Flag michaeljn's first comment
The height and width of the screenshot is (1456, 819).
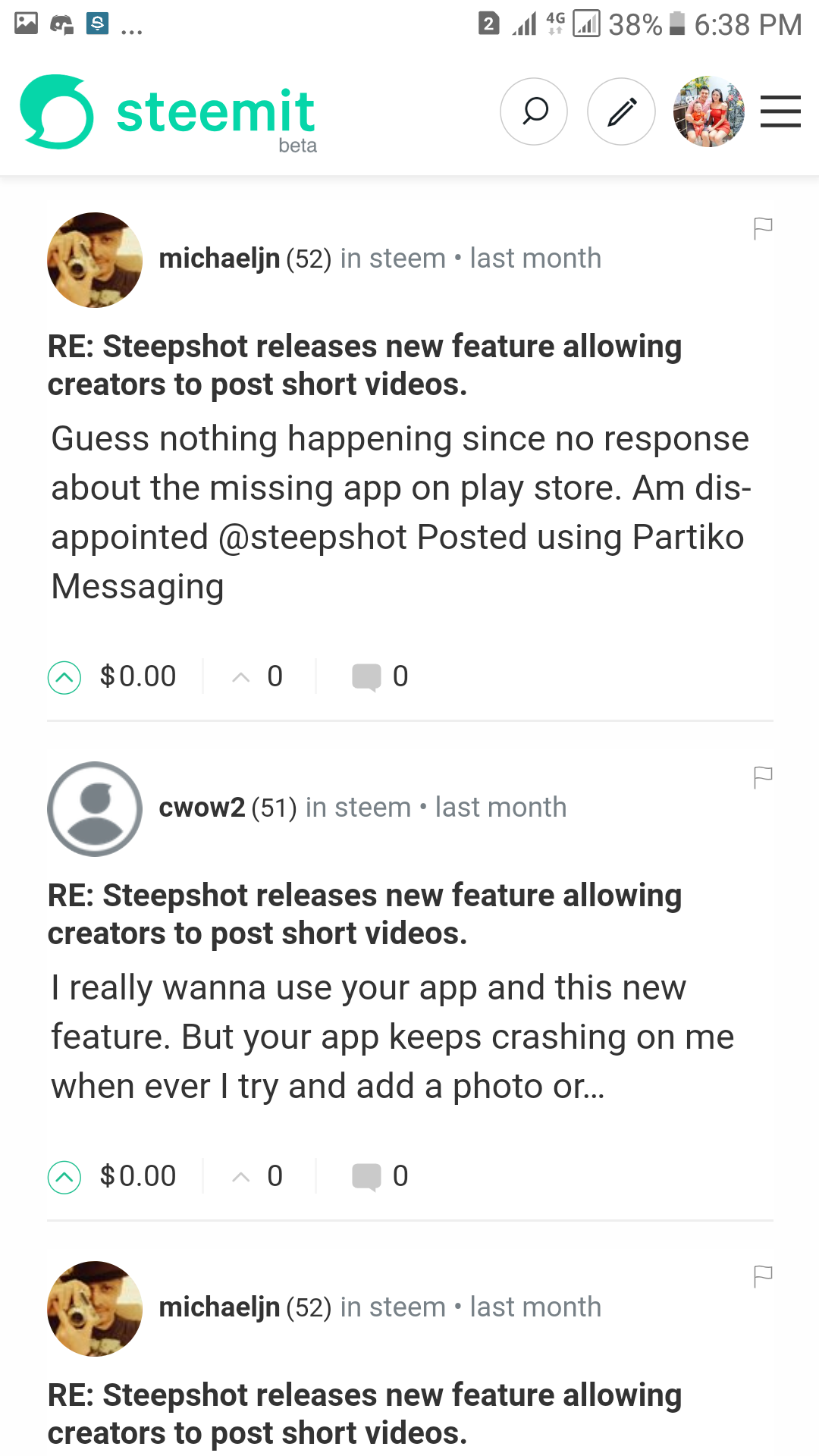pyautogui.click(x=763, y=228)
